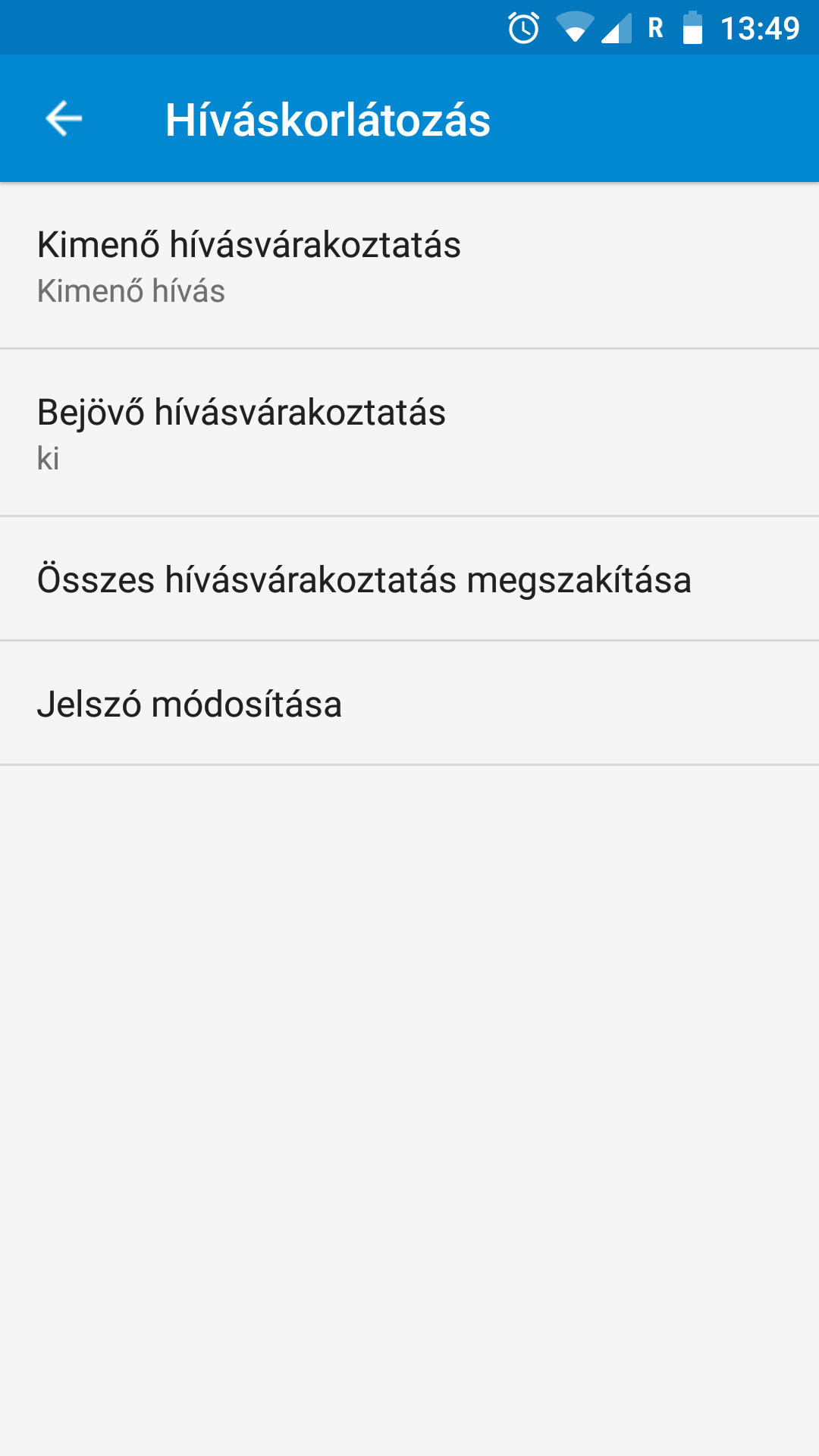Open Kimenő hívásvárakoztatás setting

[x=409, y=265]
